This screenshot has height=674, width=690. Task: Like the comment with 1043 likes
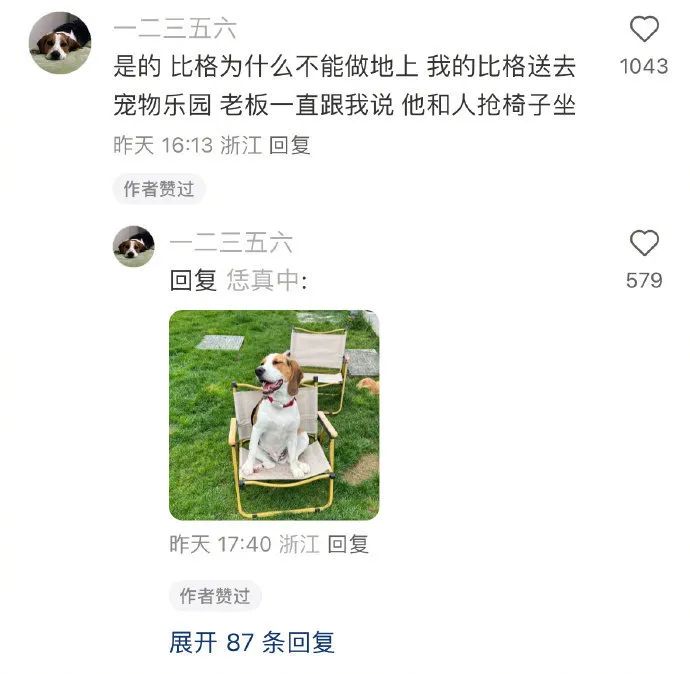[644, 30]
